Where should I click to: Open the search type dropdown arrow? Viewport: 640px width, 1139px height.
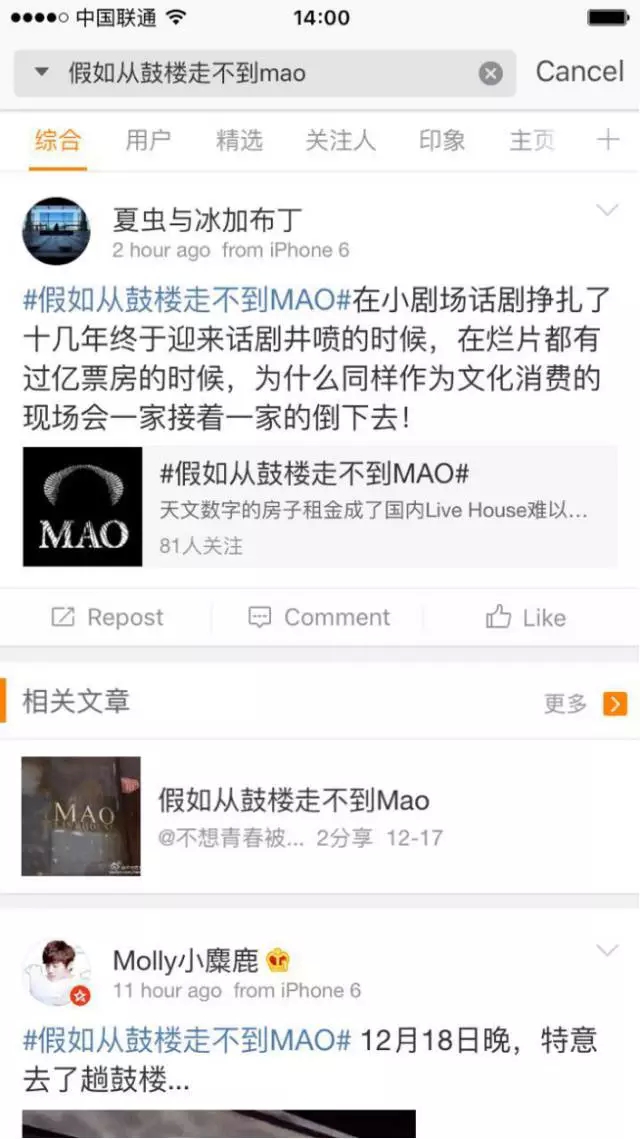41,73
